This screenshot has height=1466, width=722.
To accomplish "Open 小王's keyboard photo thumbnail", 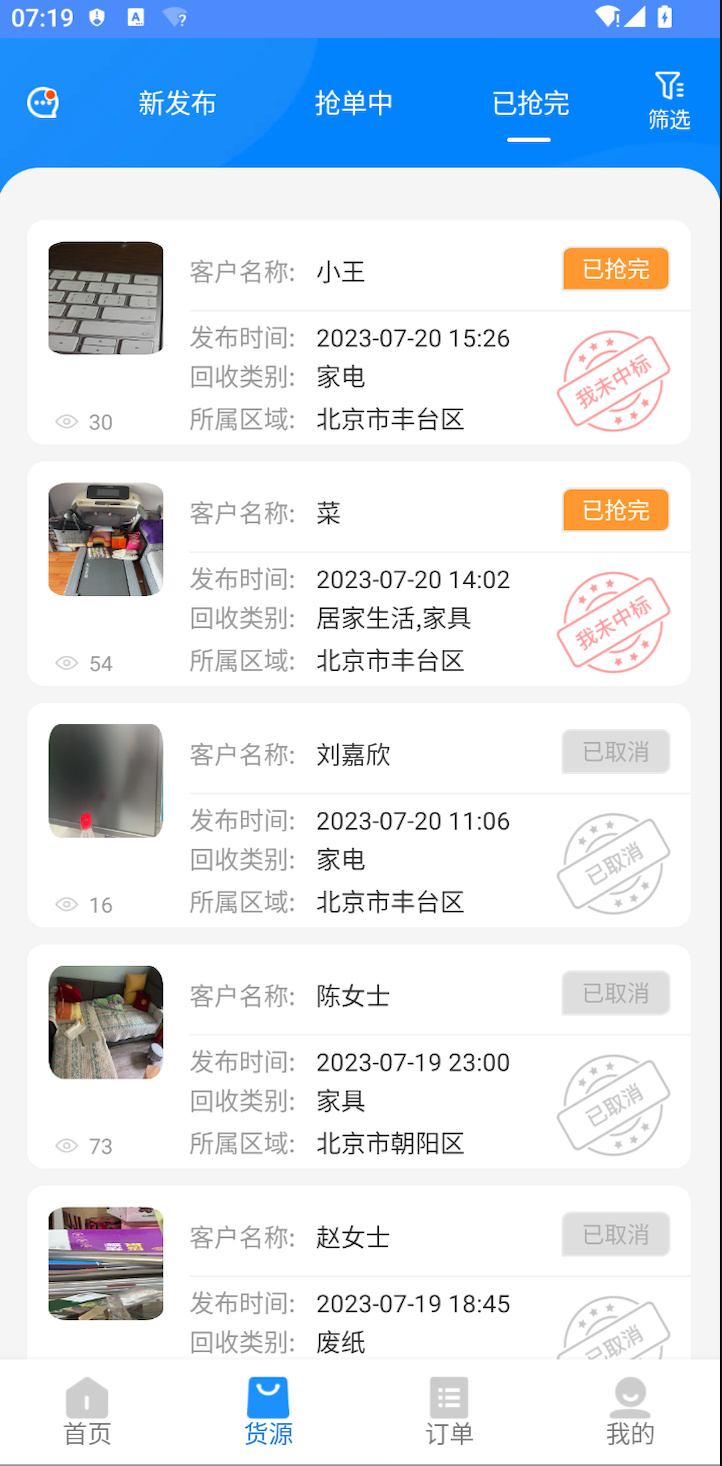I will [x=105, y=298].
